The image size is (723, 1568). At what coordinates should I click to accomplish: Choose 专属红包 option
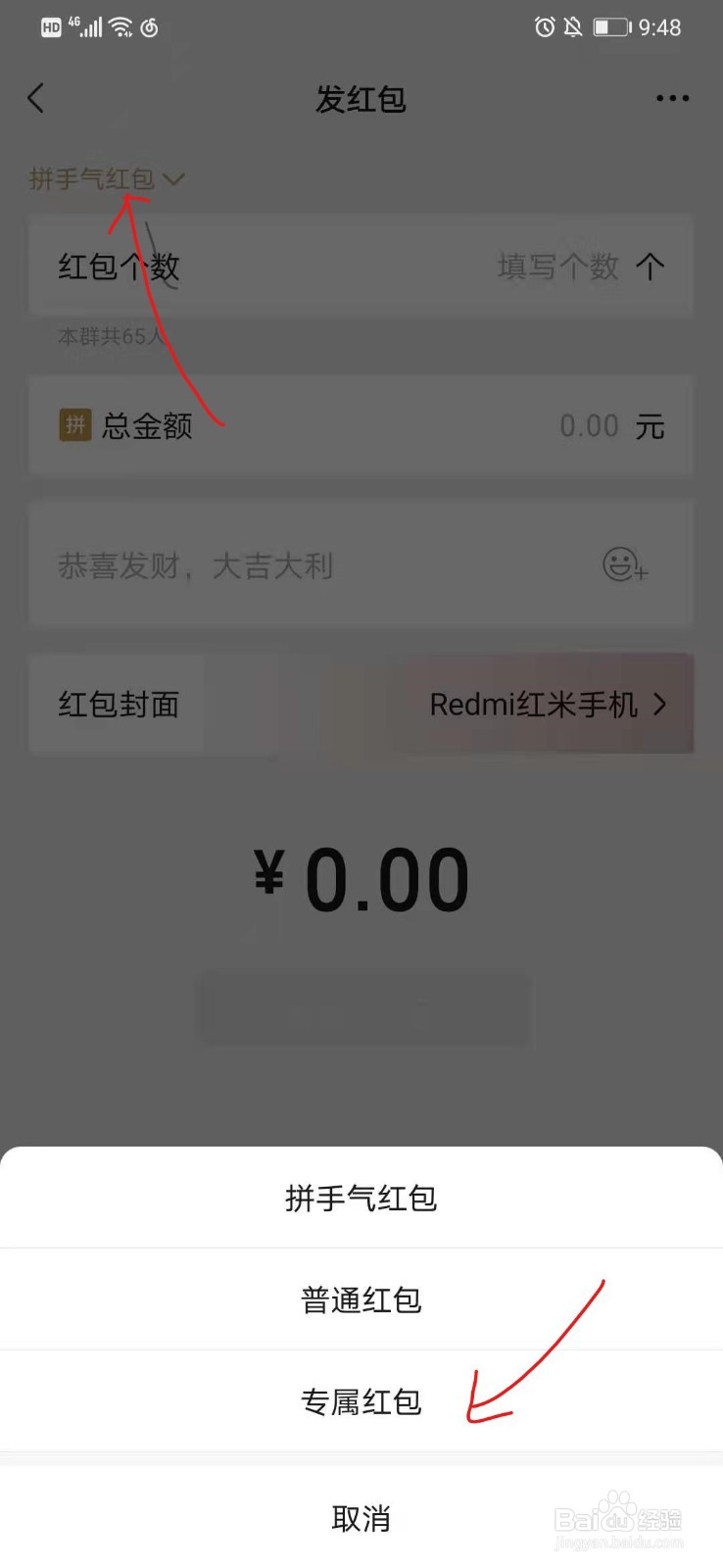point(361,1401)
